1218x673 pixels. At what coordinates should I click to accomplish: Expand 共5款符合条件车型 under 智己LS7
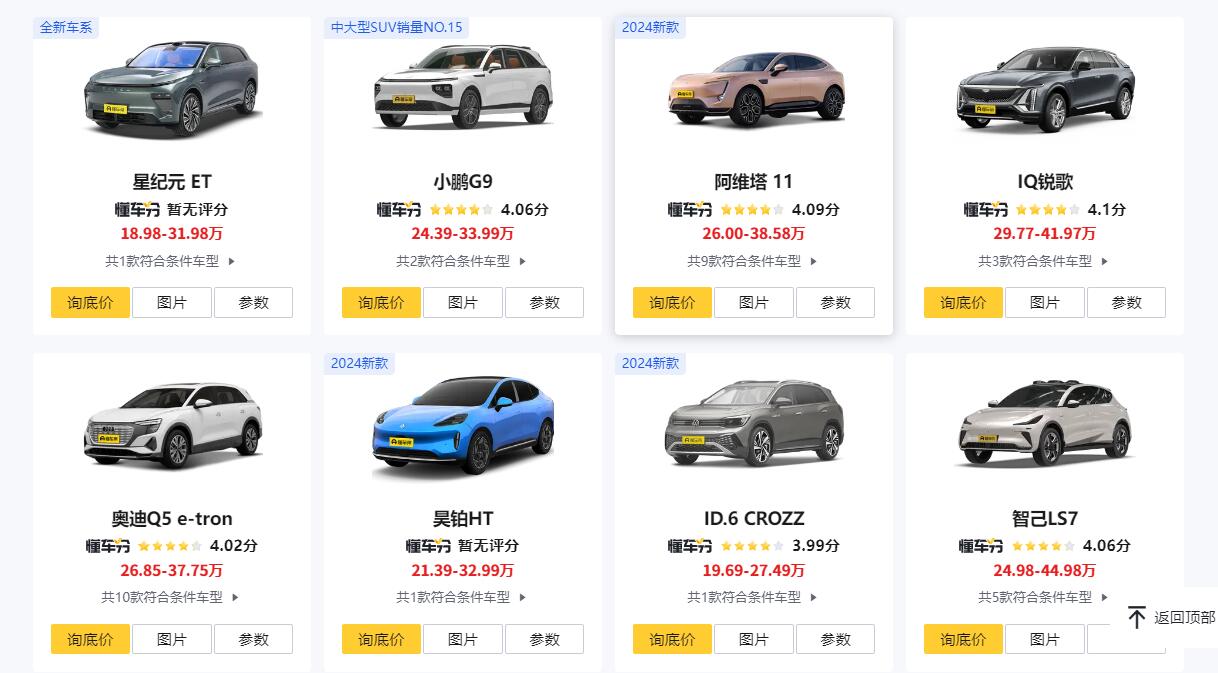(1043, 597)
